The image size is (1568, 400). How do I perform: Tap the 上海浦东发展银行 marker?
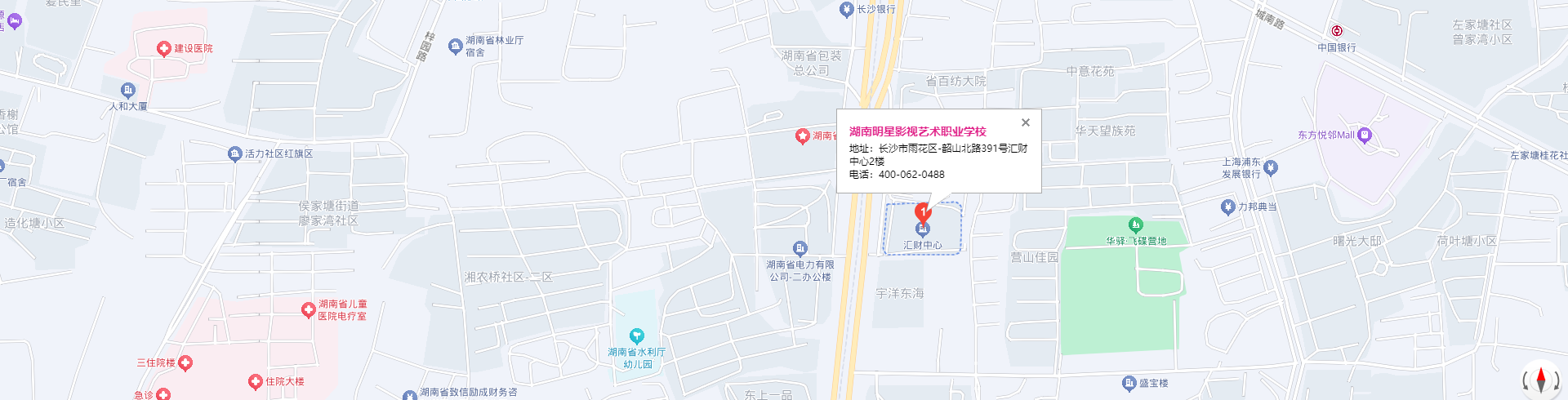[x=1270, y=168]
